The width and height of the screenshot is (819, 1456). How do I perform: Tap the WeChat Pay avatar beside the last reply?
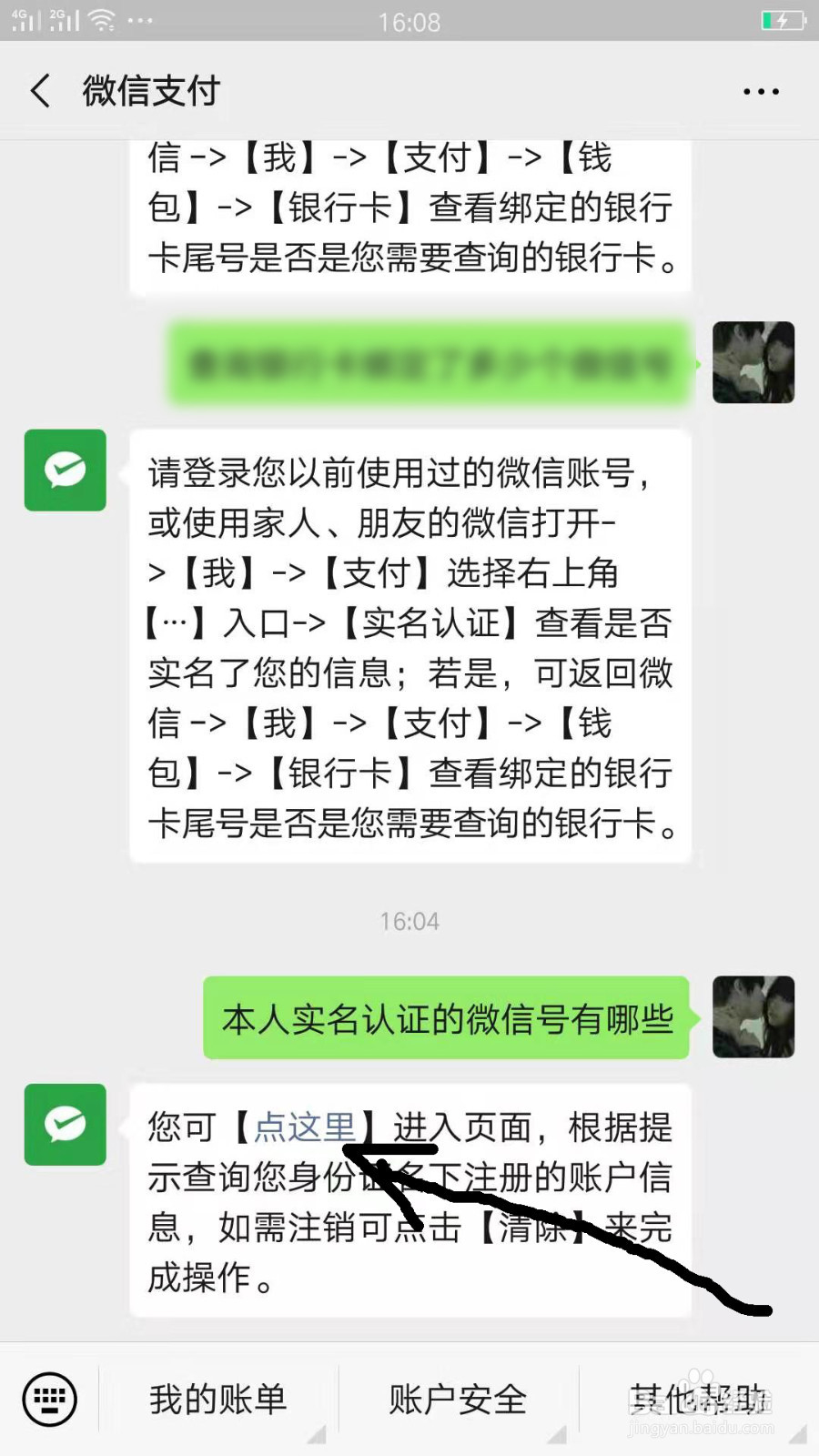tap(65, 1126)
